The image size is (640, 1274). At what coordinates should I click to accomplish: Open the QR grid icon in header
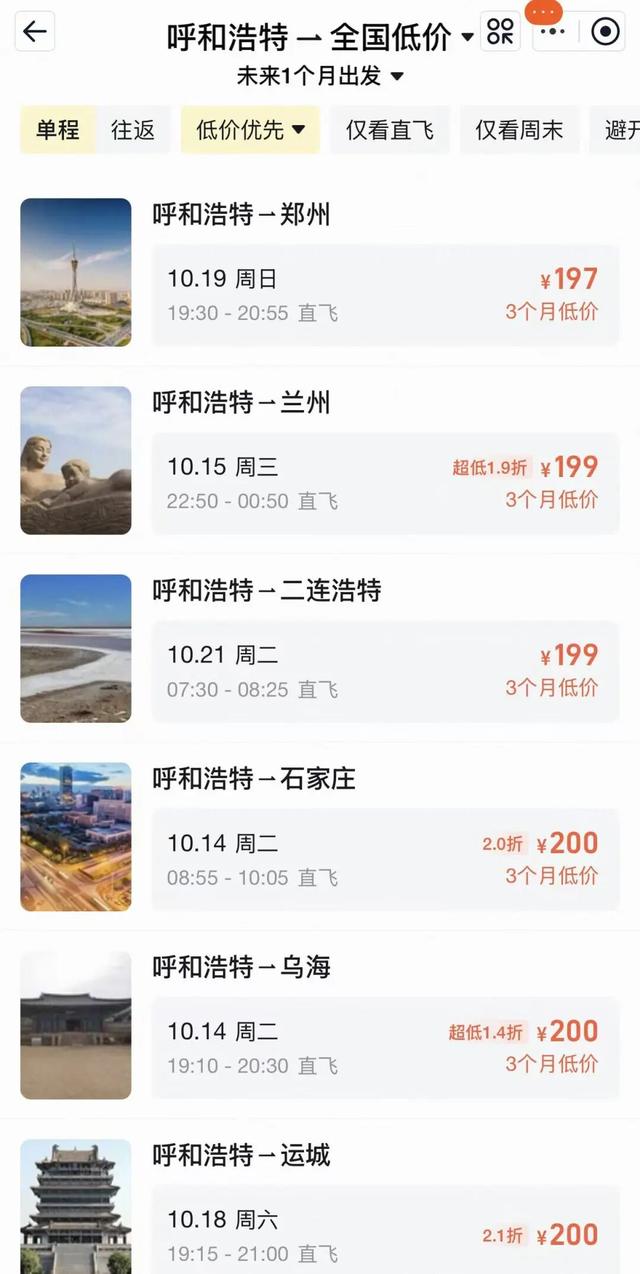pyautogui.click(x=500, y=32)
